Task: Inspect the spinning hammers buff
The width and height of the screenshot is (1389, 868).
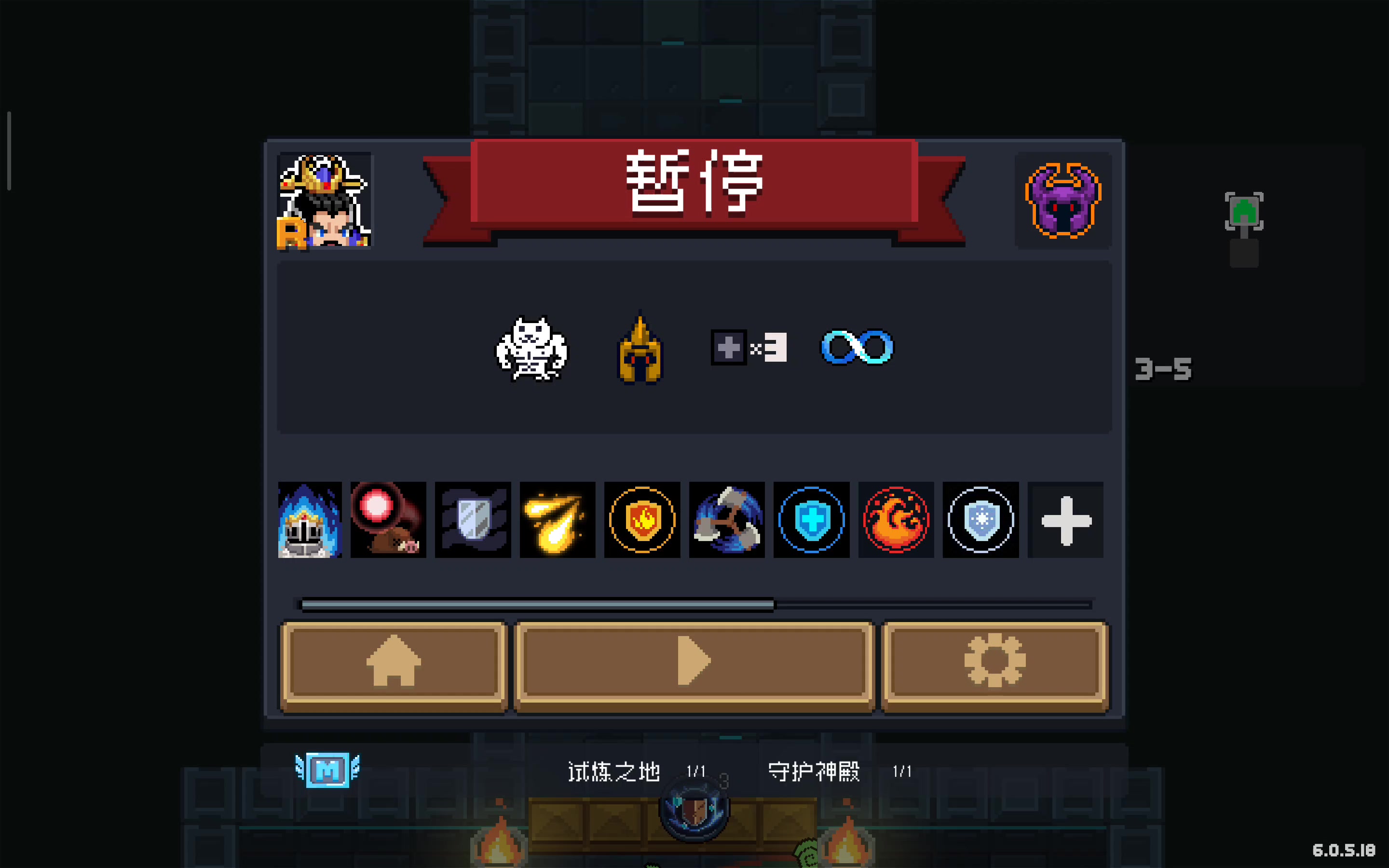Action: (x=727, y=520)
